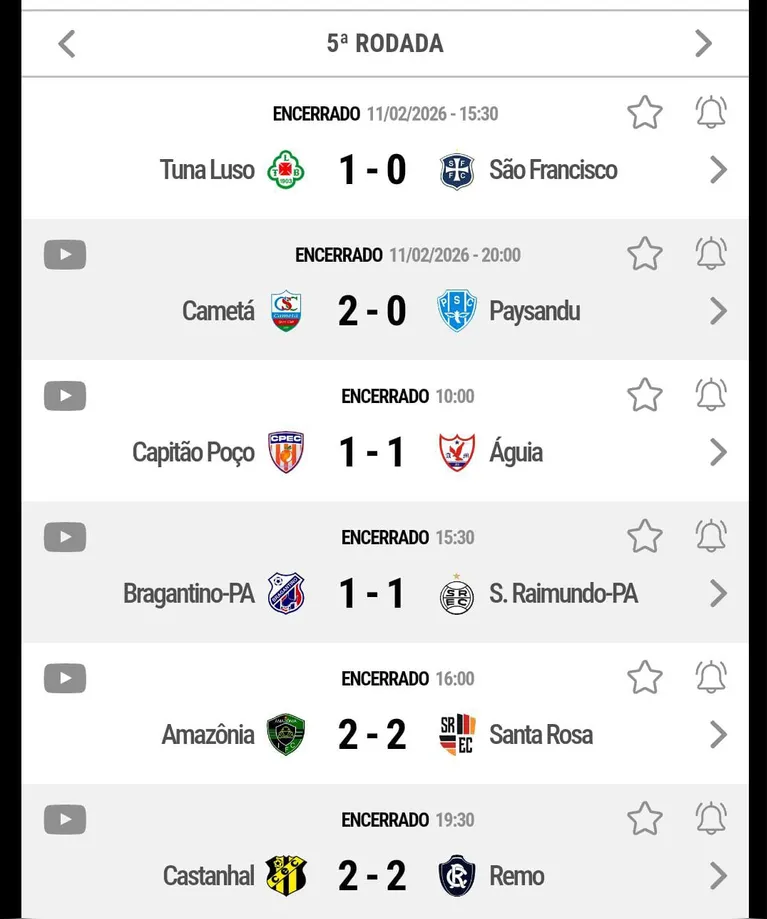
Task: Open the Tuna Luso club crest
Action: [x=284, y=170]
